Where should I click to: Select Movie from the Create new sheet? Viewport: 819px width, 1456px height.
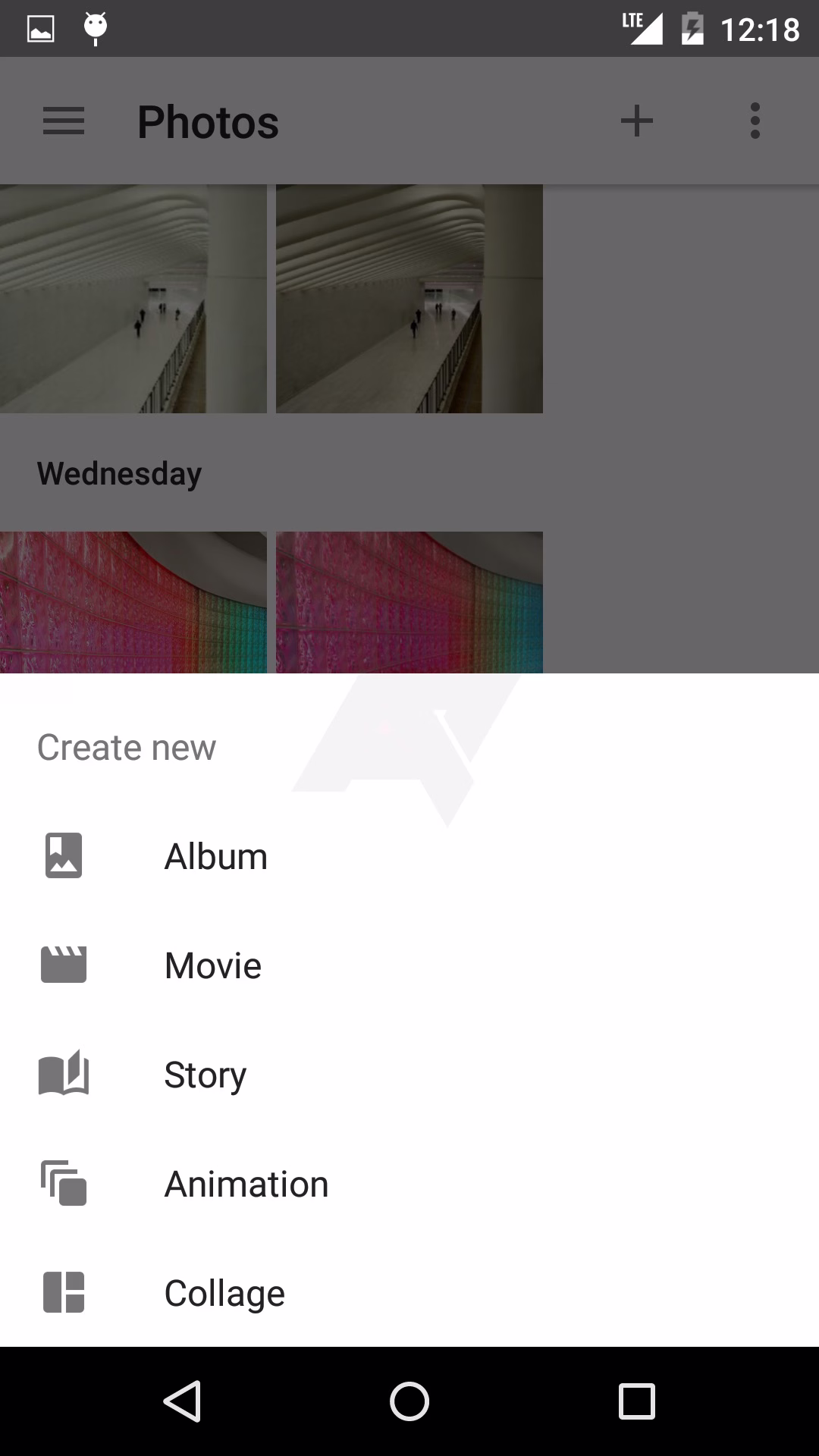(x=213, y=965)
